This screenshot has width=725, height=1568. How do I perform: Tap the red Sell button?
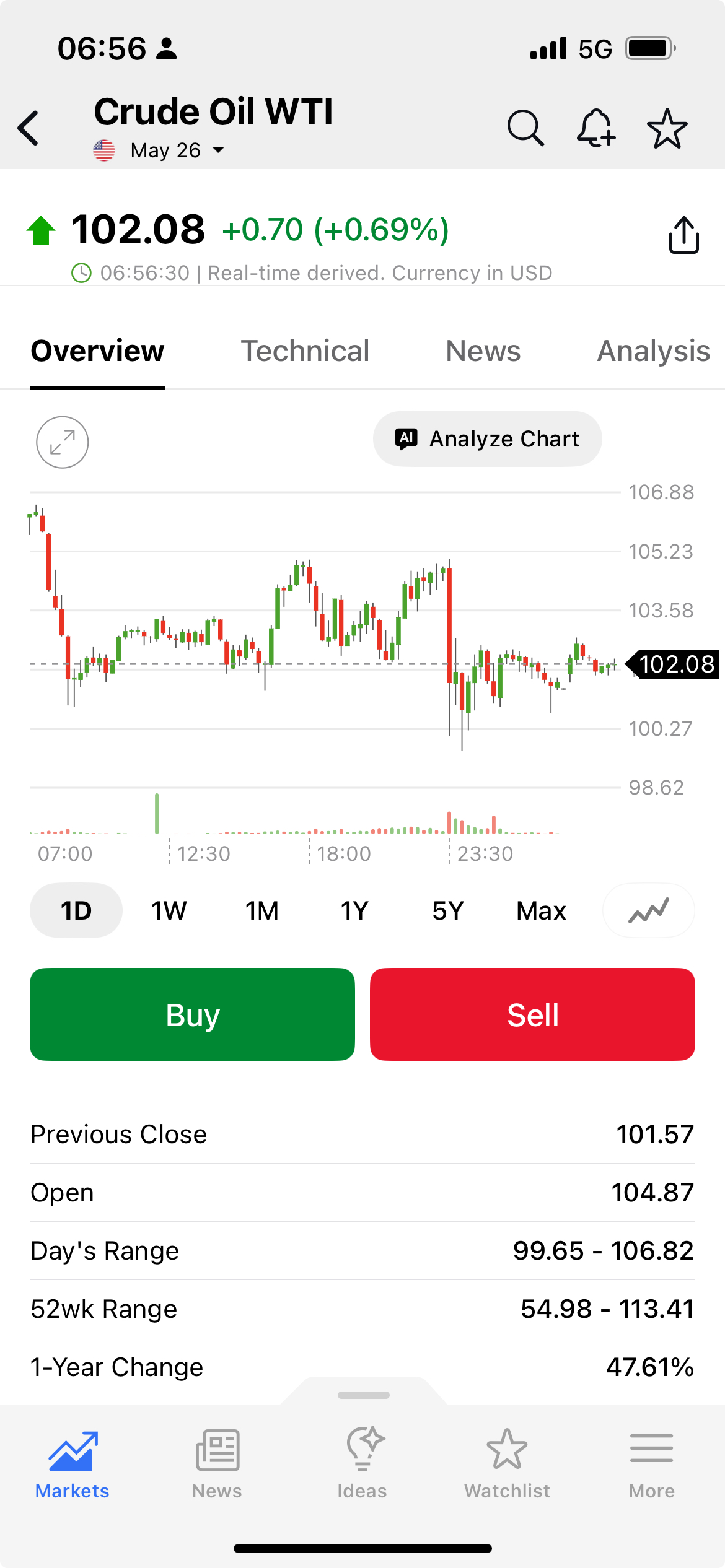click(532, 1014)
